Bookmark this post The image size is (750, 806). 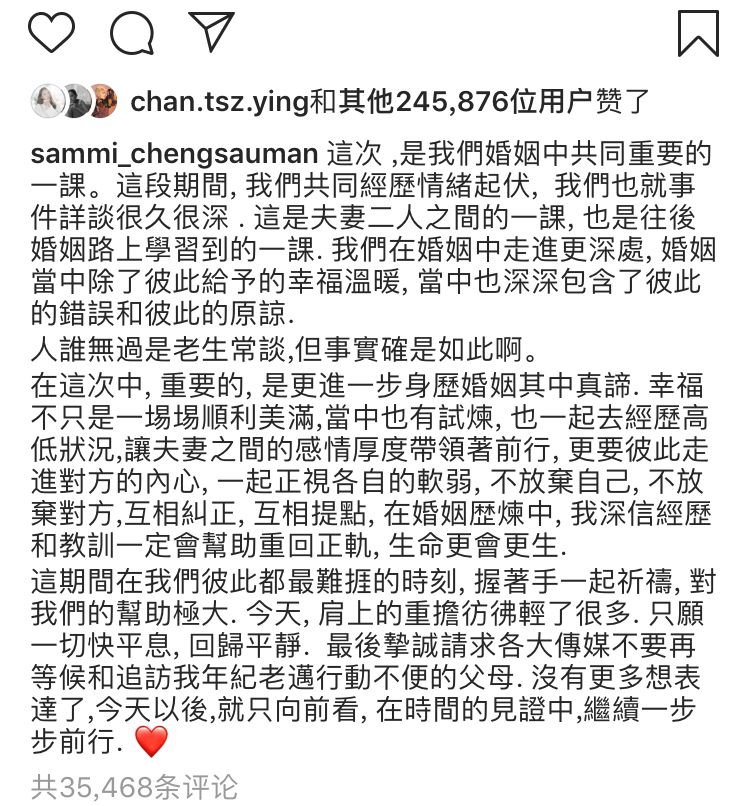[x=698, y=33]
